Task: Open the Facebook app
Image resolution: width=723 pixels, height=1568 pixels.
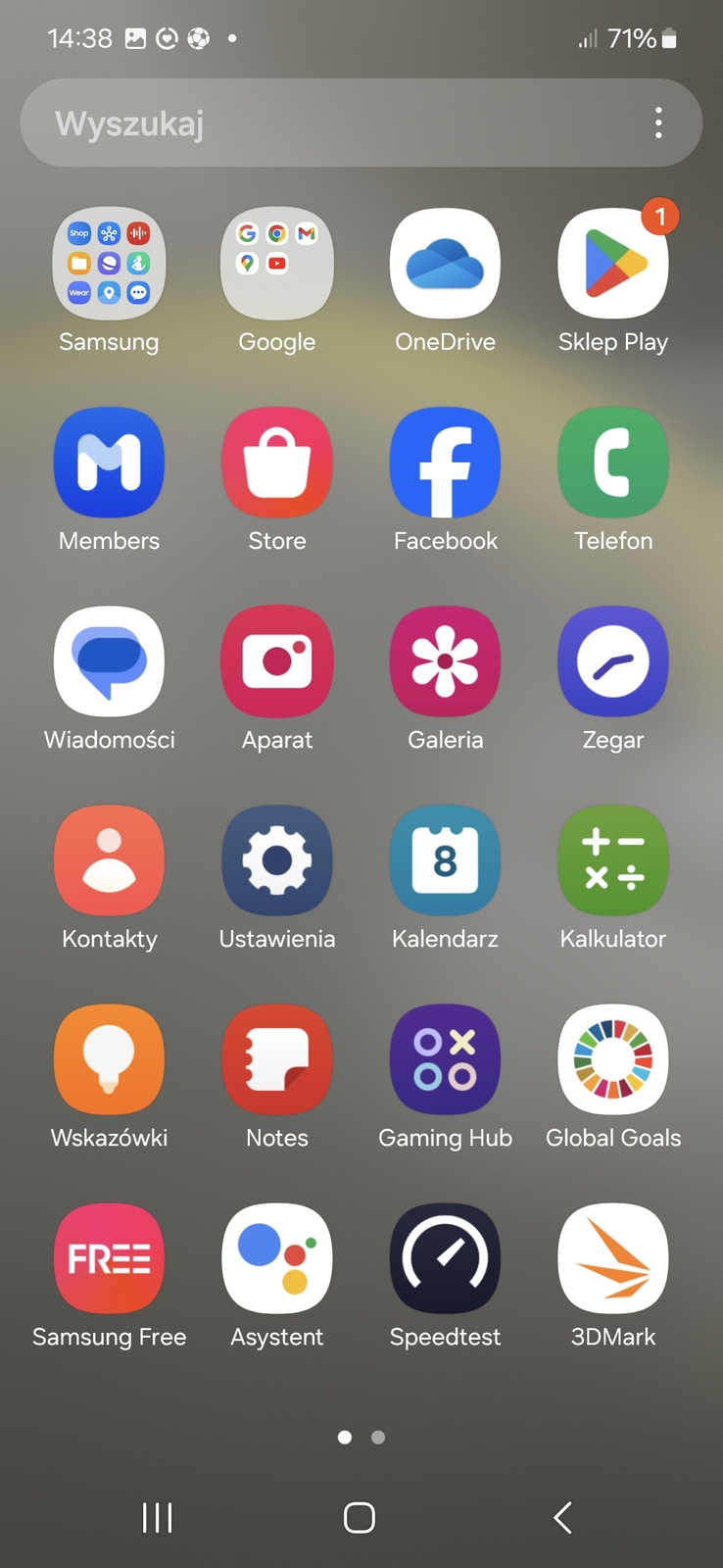Action: (x=445, y=463)
